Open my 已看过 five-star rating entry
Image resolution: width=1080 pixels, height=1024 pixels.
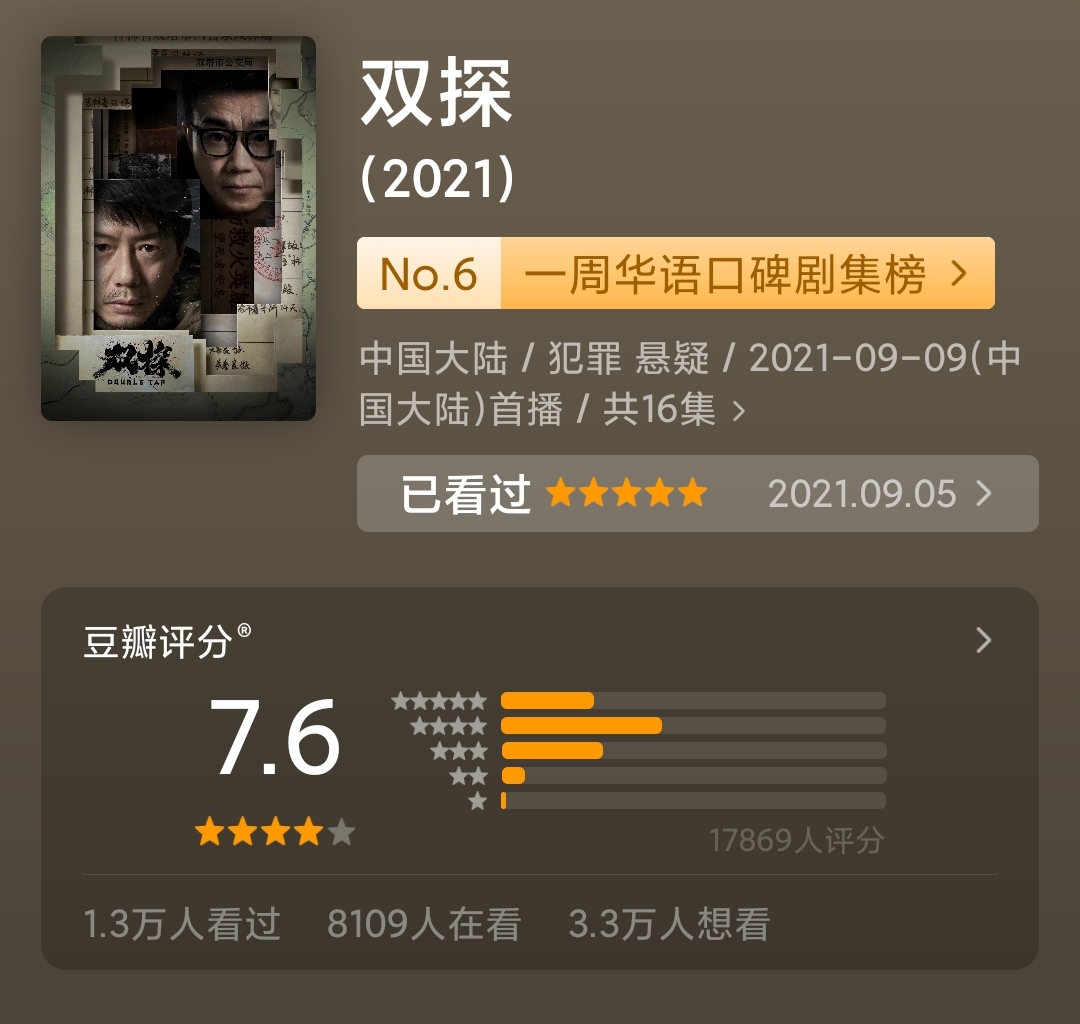tap(697, 494)
